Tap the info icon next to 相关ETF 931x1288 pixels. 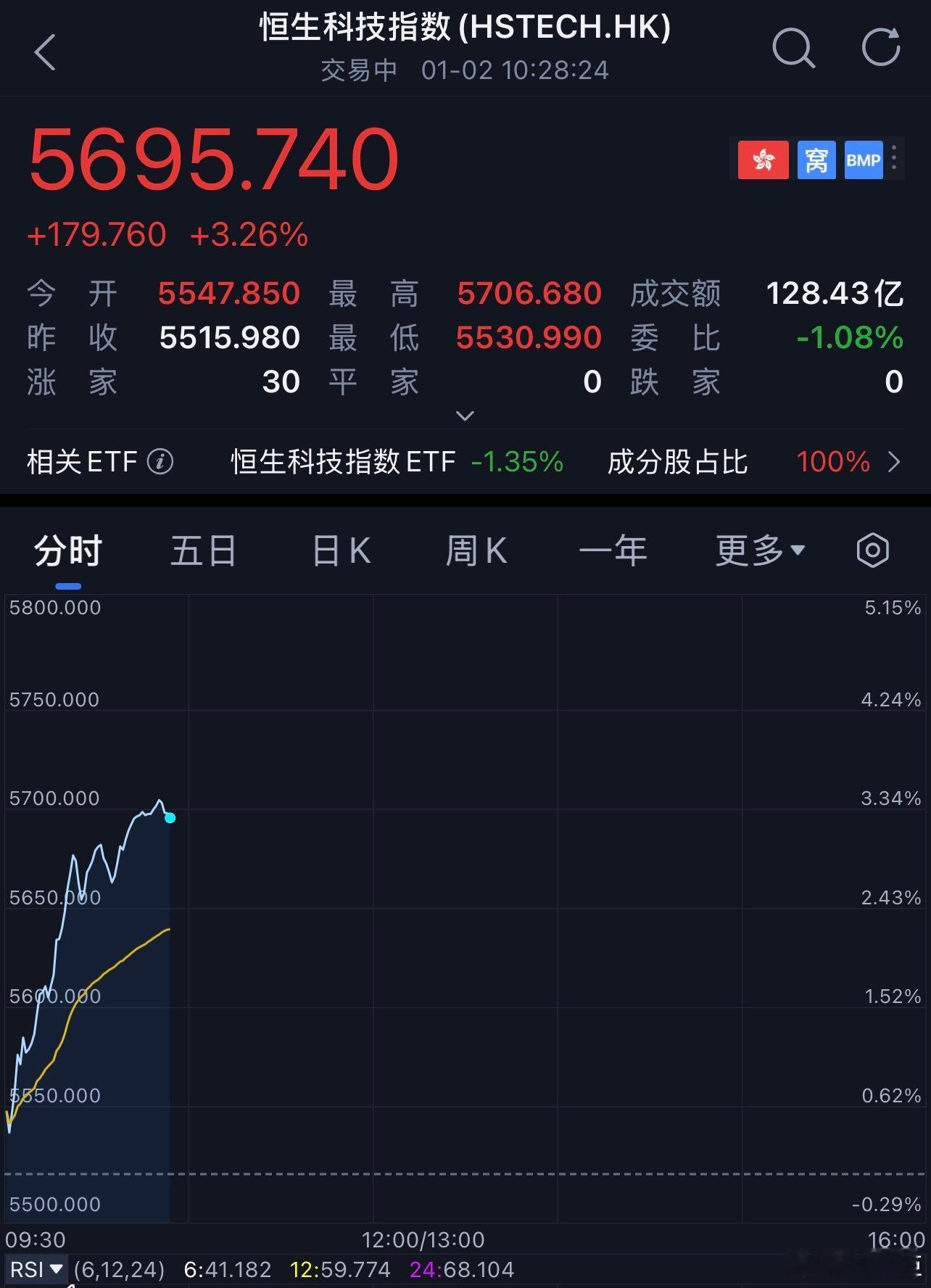pos(161,461)
